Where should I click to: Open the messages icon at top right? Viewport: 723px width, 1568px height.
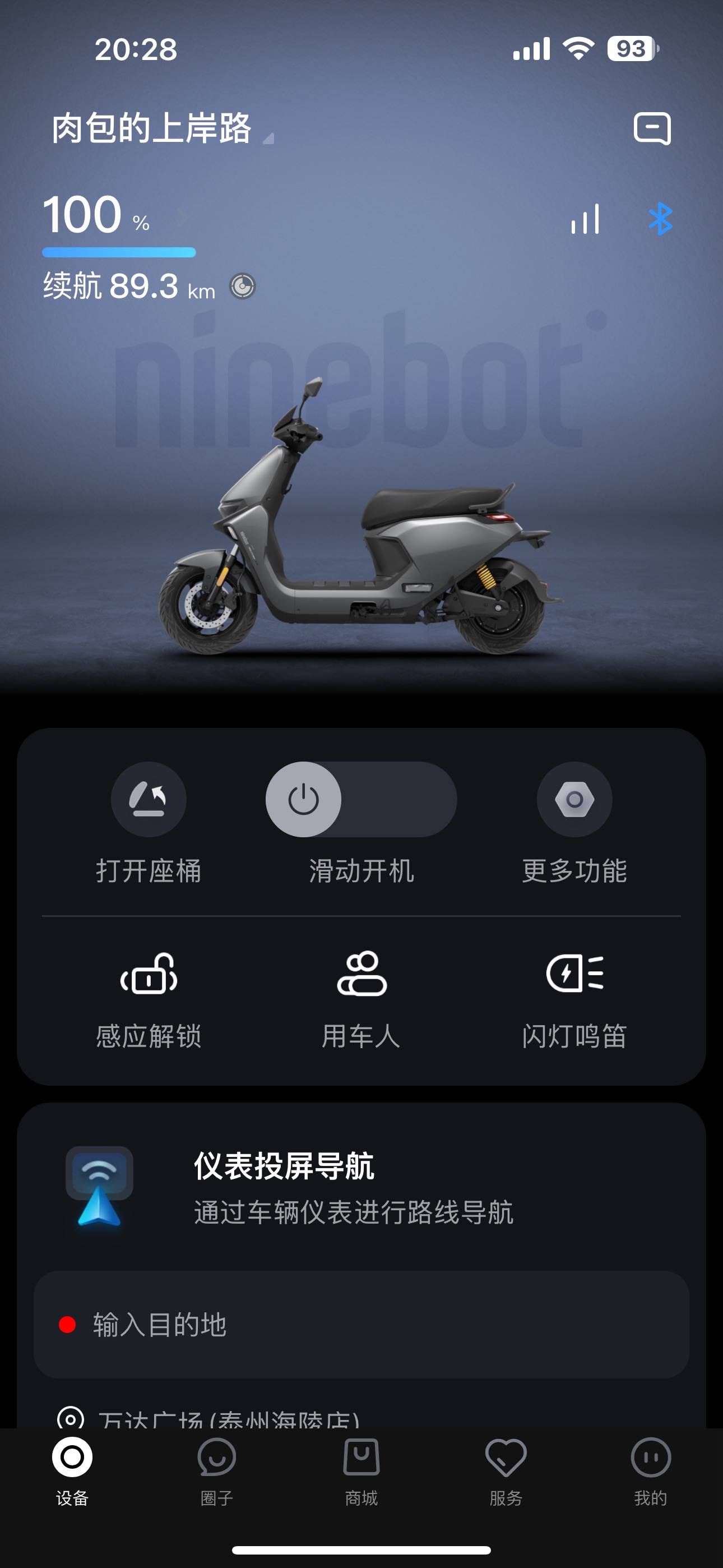(652, 128)
